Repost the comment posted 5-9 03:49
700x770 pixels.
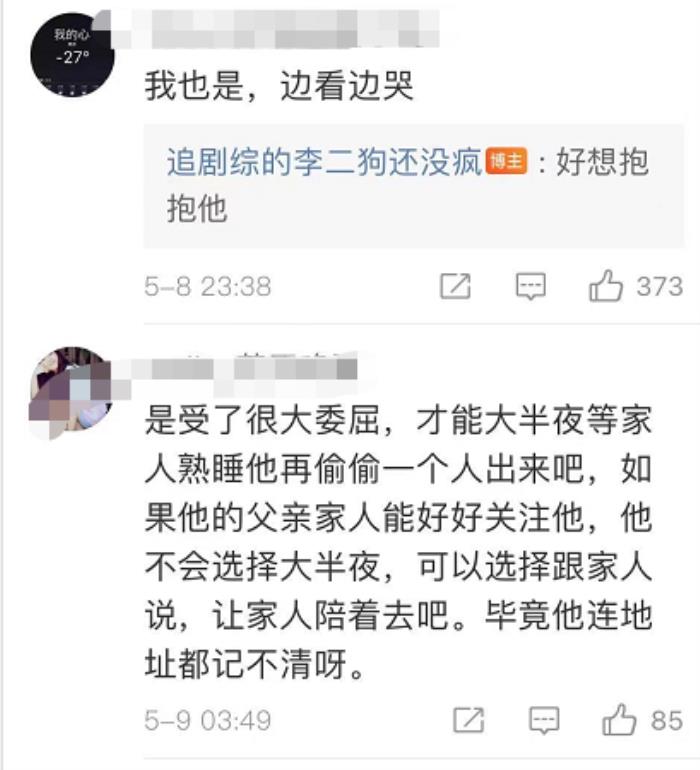(x=469, y=720)
